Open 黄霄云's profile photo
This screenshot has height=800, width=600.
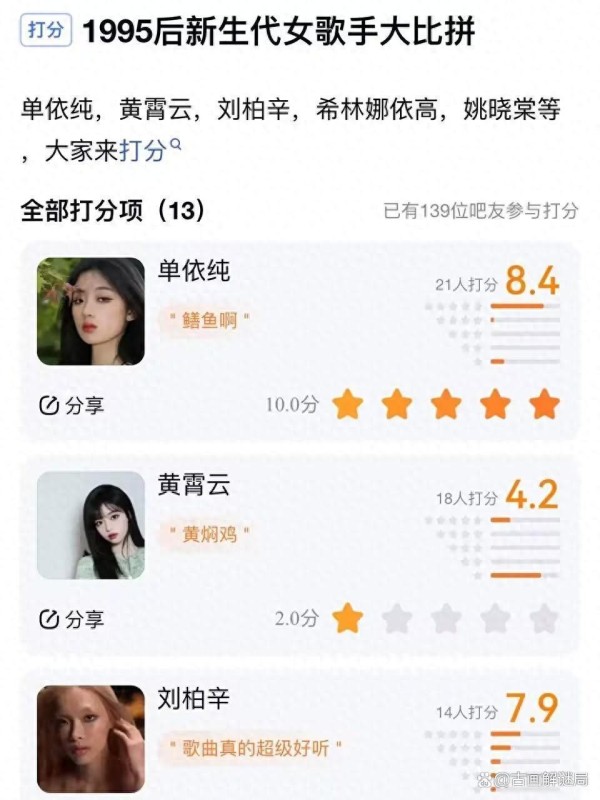pyautogui.click(x=91, y=526)
